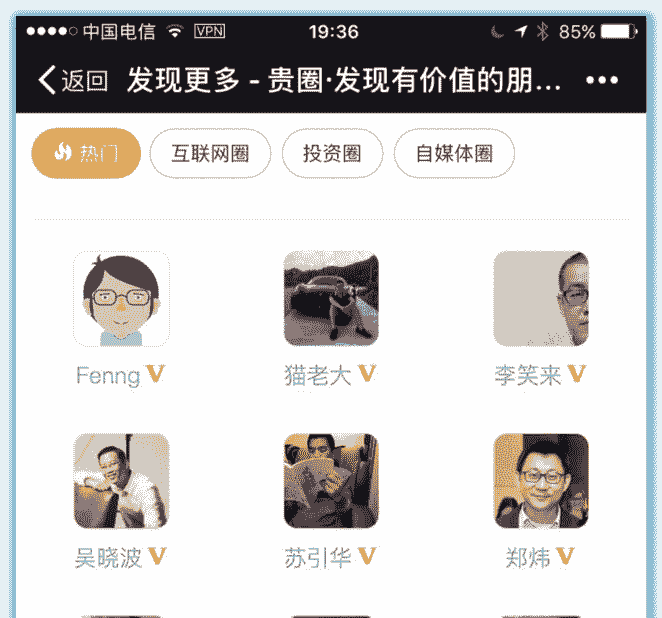Image resolution: width=662 pixels, height=618 pixels.
Task: Open 猫老大's profile
Action: [x=331, y=299]
